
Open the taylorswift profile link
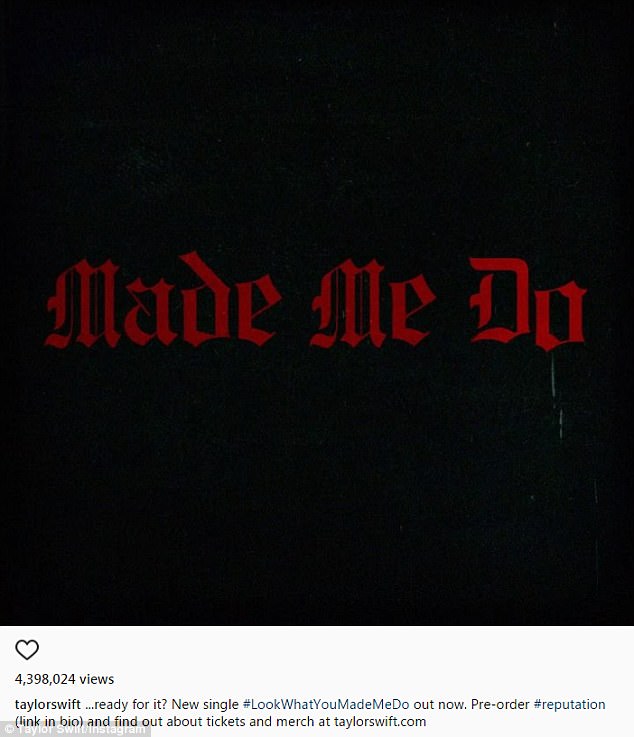(47, 704)
